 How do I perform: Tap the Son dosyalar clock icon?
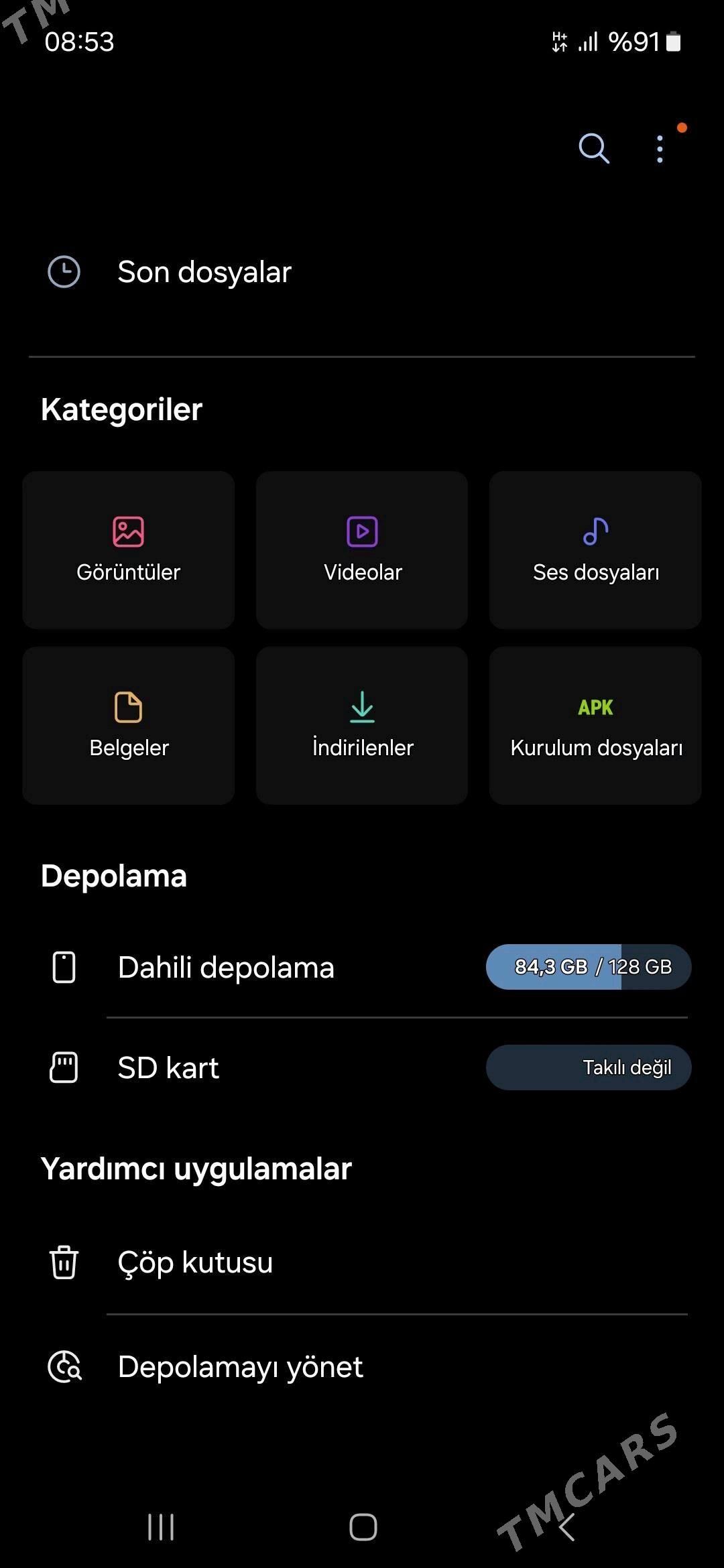(x=64, y=272)
